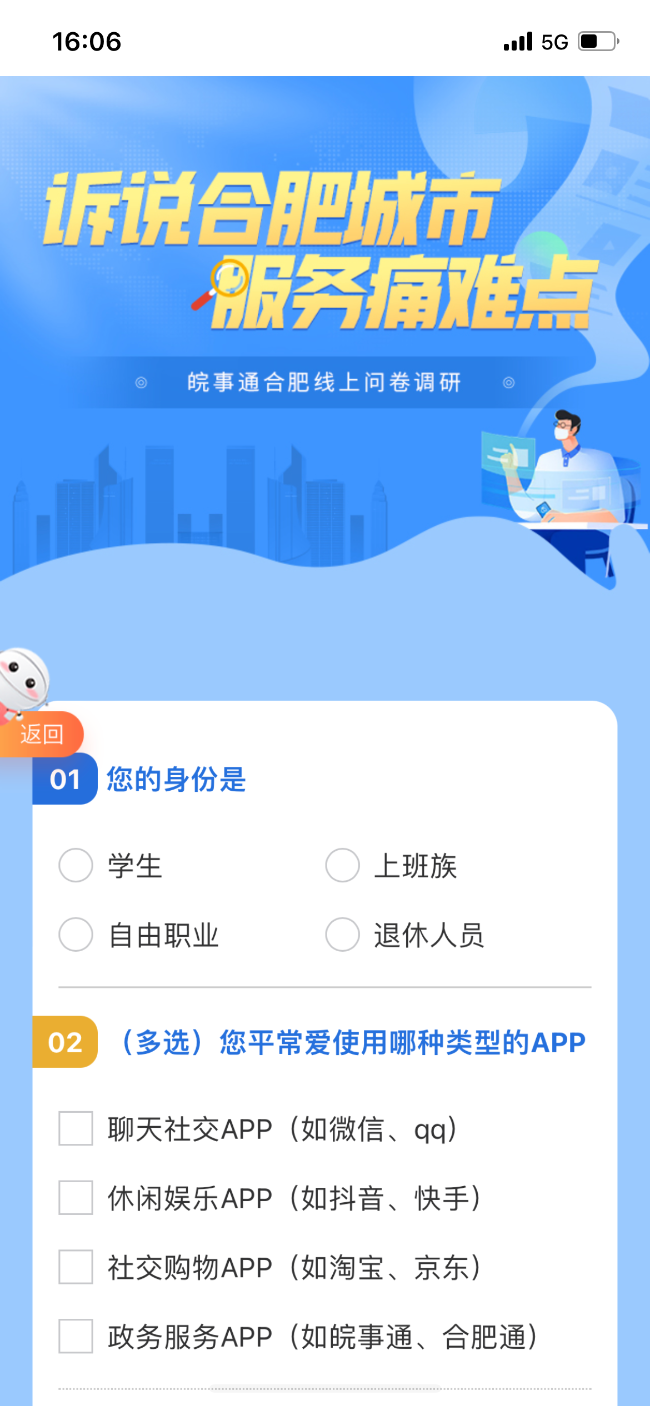
Task: Check the 社交购物APP option
Action: tap(76, 1267)
